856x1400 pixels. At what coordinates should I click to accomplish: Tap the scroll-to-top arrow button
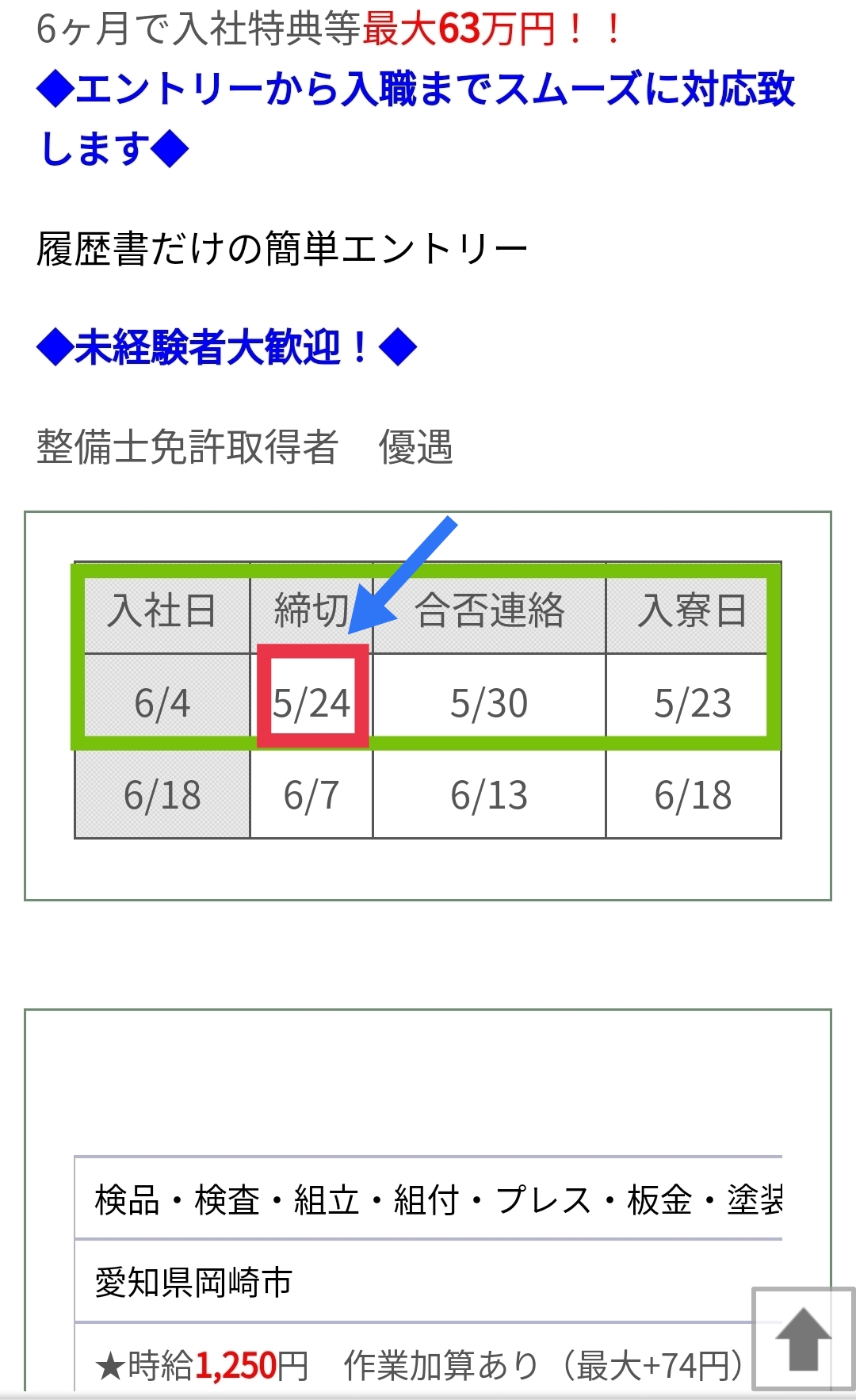tap(803, 1339)
